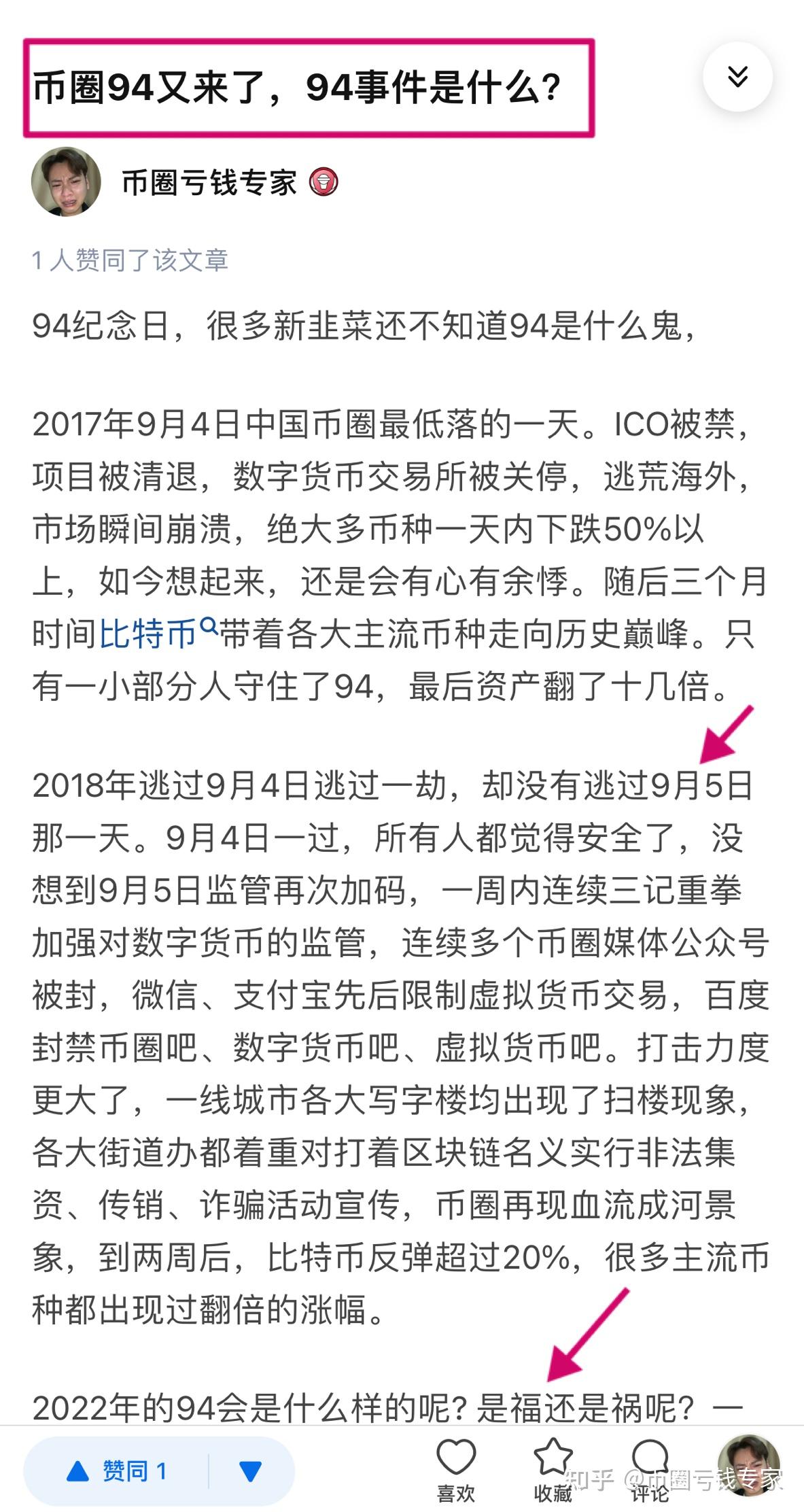
Task: Tap the double-chevron collapse button
Action: point(737,77)
